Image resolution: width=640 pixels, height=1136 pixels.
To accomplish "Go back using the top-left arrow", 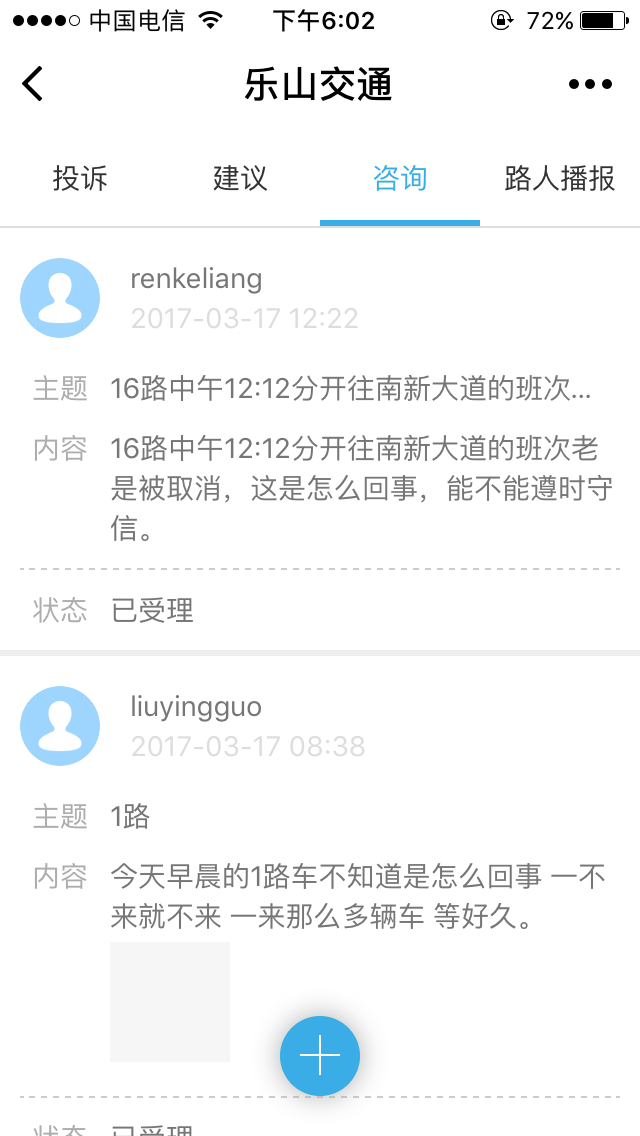I will point(33,84).
